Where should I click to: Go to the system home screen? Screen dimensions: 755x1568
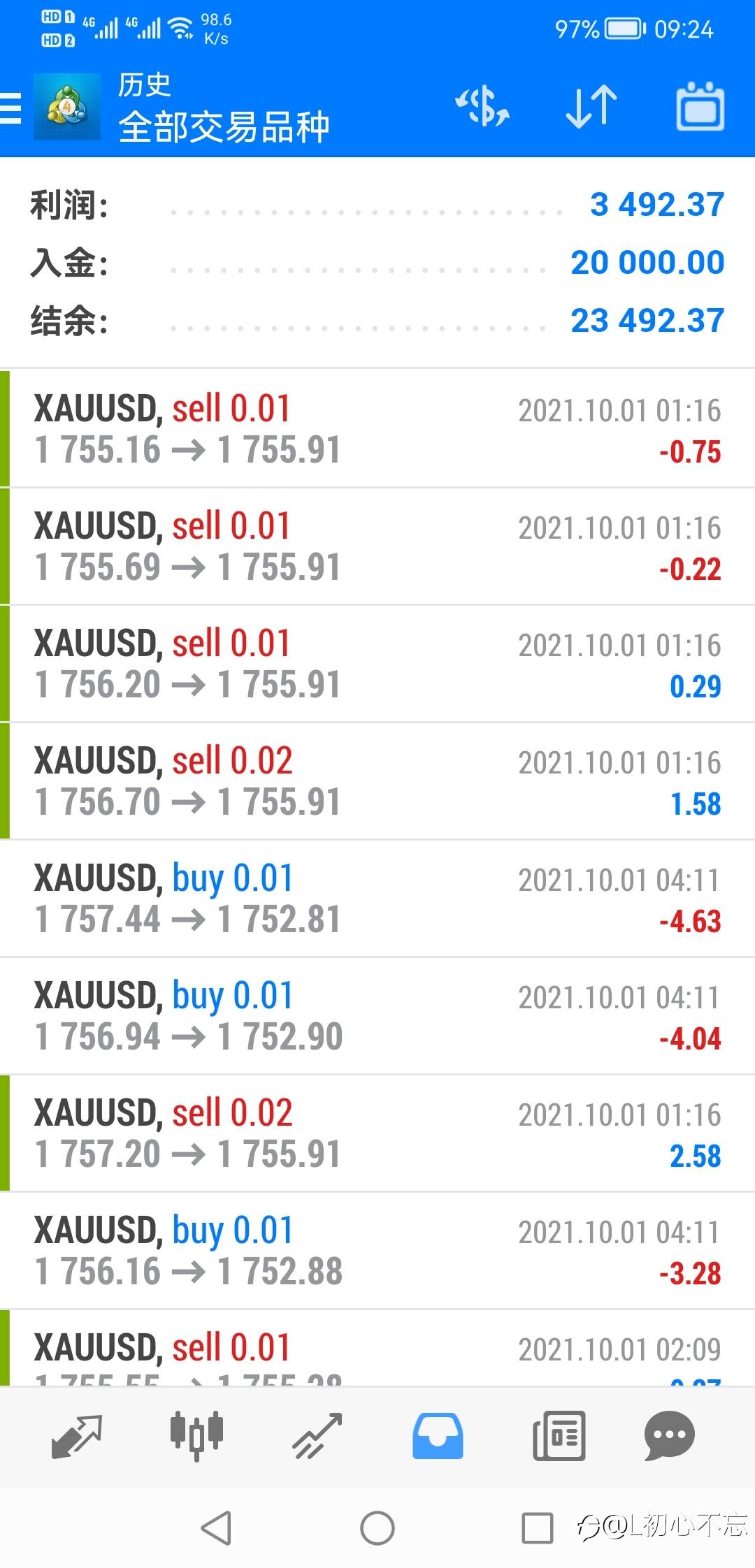tap(377, 1527)
